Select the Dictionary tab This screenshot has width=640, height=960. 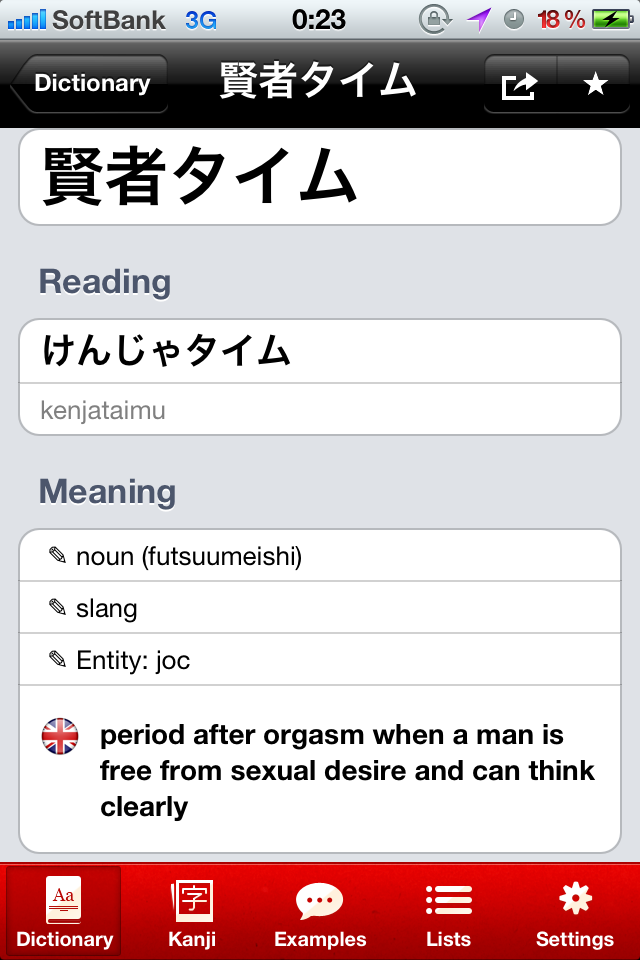(x=64, y=913)
